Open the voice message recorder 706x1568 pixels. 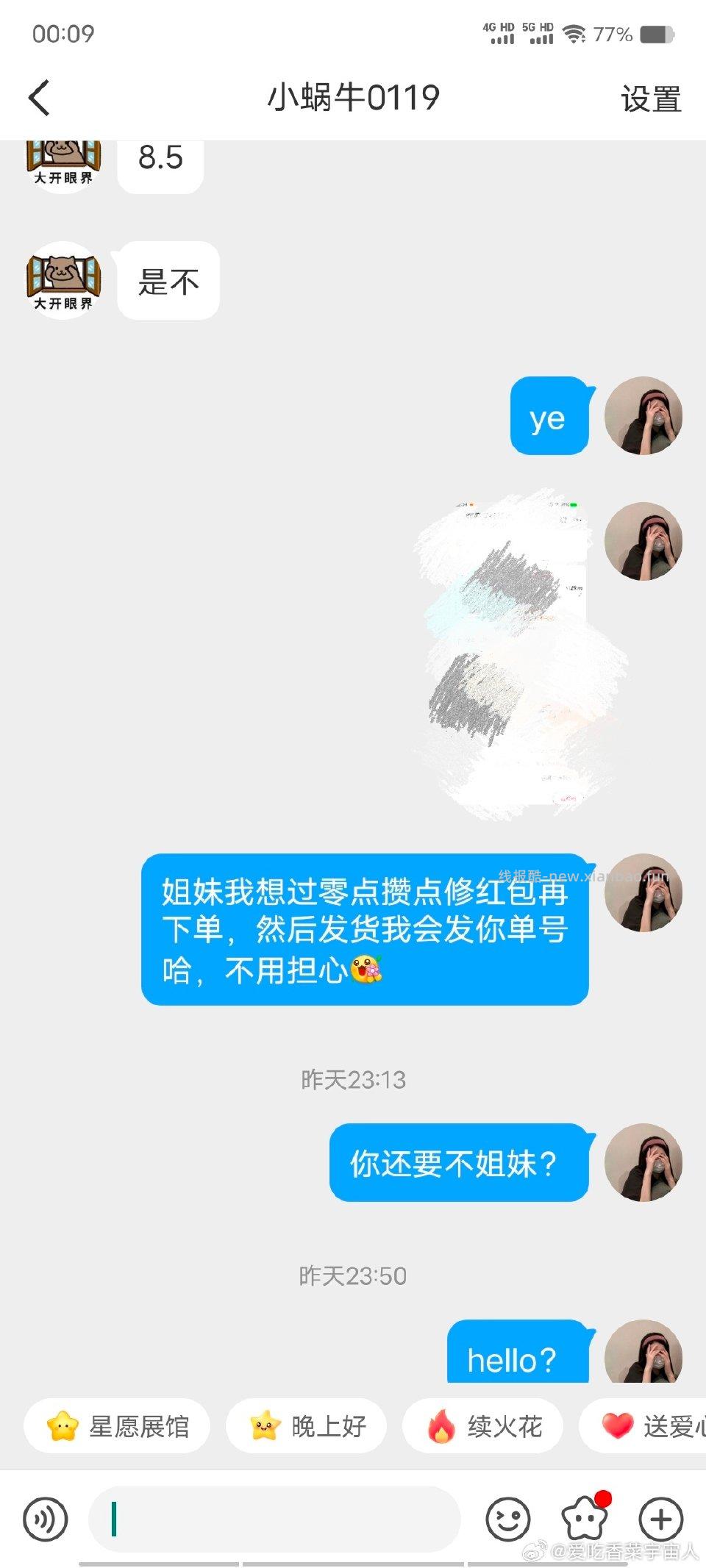(x=46, y=1519)
